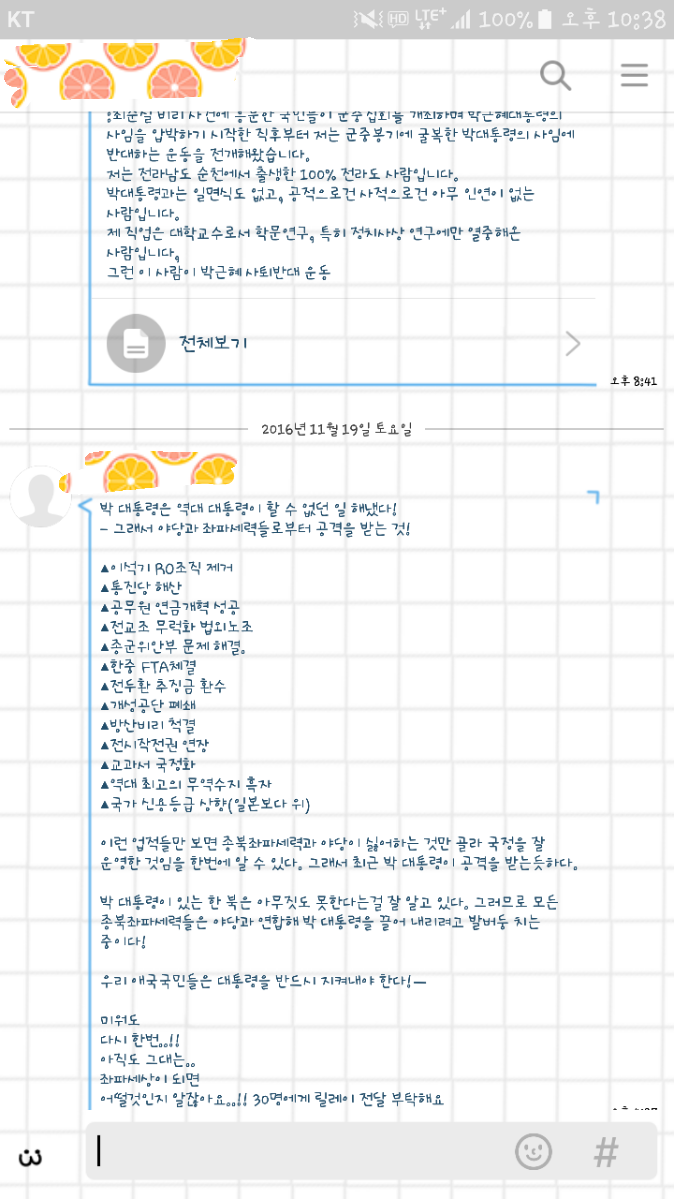This screenshot has width=674, height=1199.
Task: Open 전체보기 to view full message
Action: pyautogui.click(x=340, y=343)
